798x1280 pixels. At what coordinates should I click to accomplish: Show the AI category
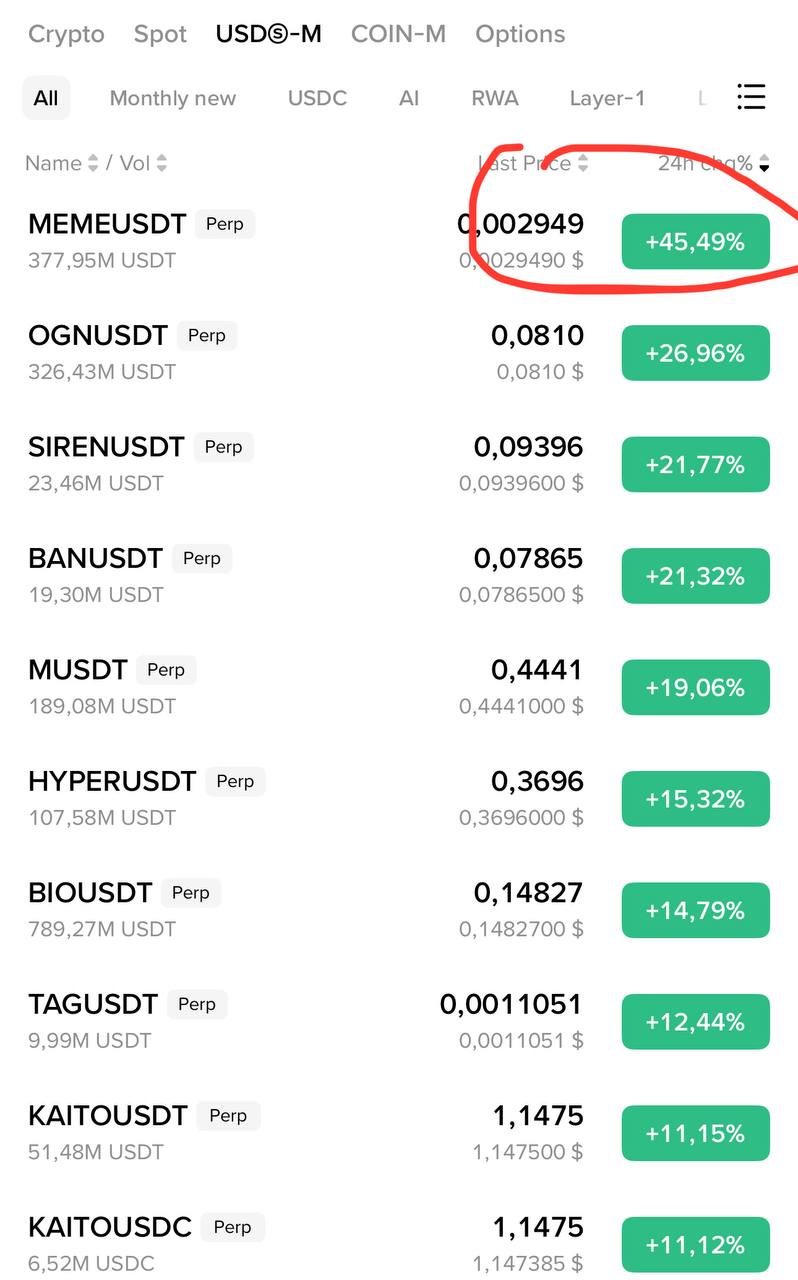coord(409,98)
